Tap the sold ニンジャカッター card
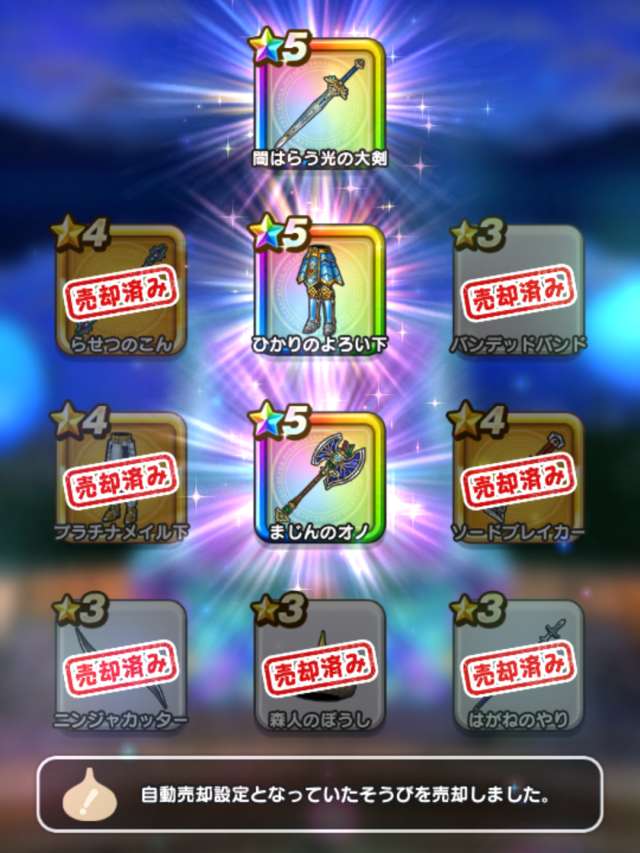The image size is (640, 853). [120, 664]
